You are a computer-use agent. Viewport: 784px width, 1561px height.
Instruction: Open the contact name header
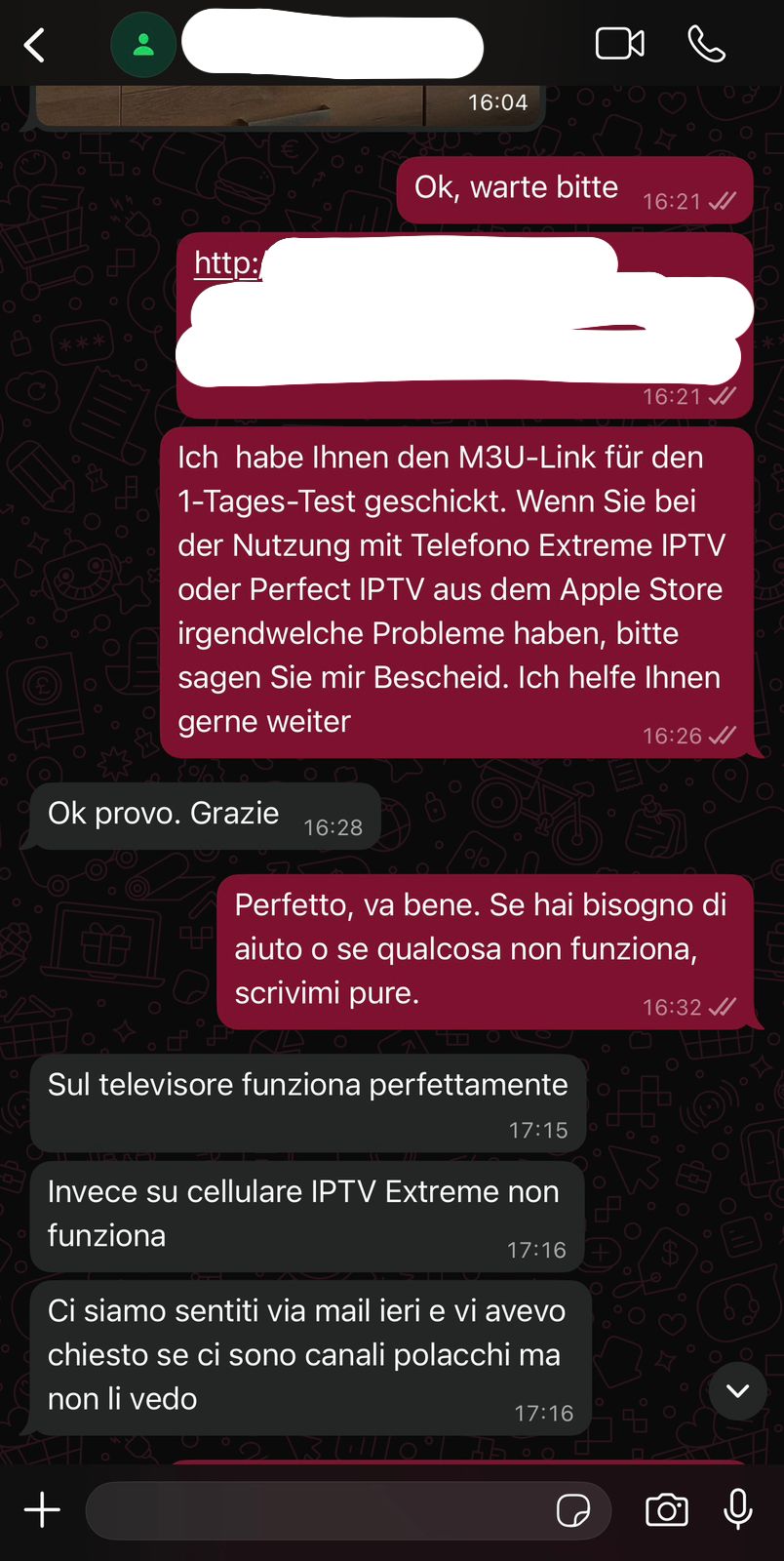tap(332, 44)
